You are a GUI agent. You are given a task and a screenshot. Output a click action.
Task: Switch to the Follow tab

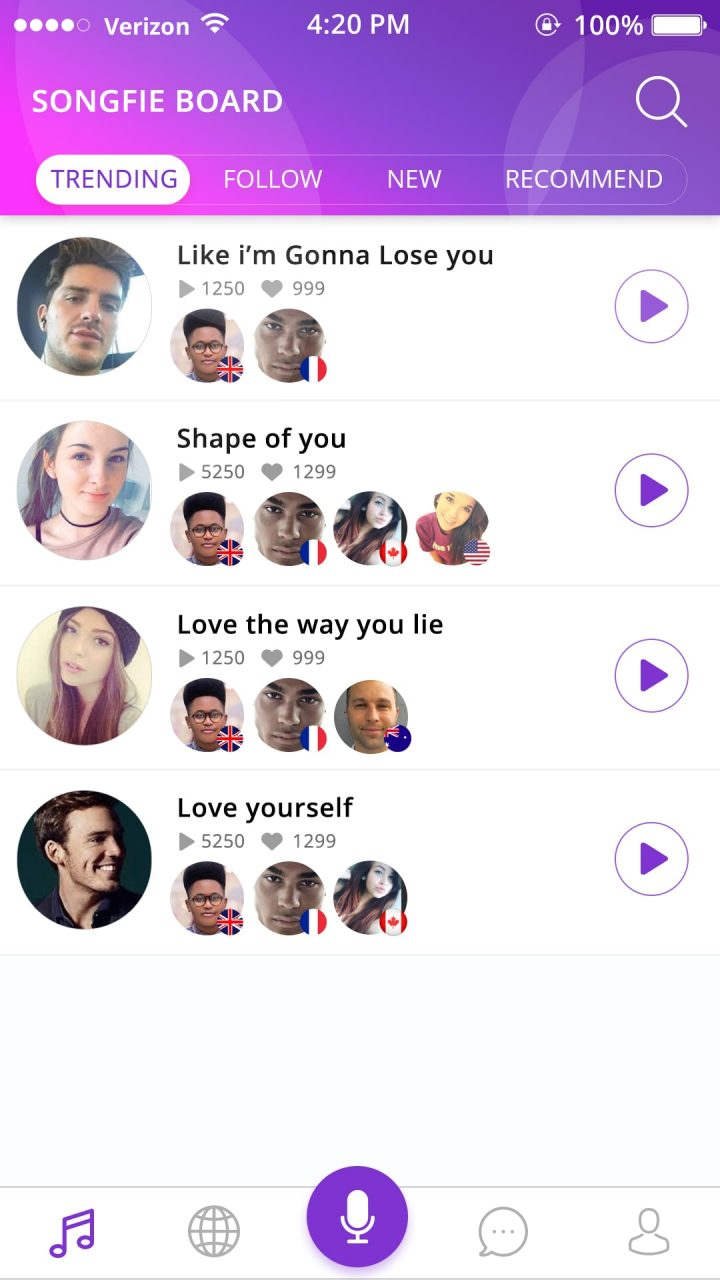click(272, 179)
